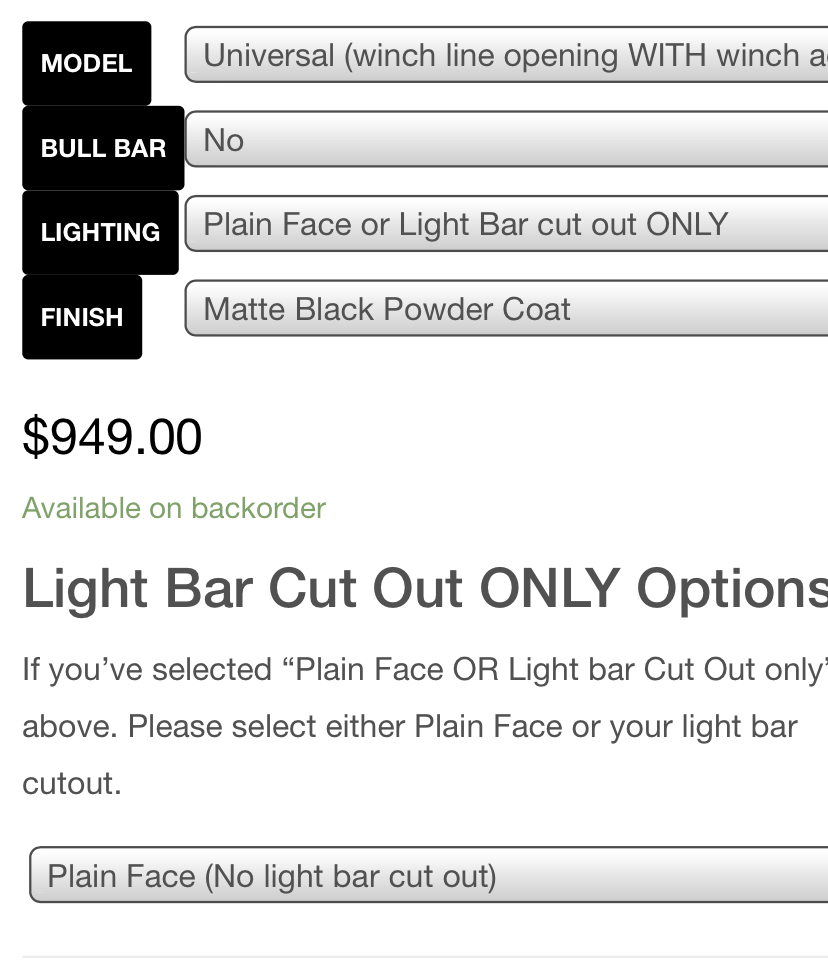The width and height of the screenshot is (828, 961).
Task: Select a different Finish option
Action: (506, 309)
